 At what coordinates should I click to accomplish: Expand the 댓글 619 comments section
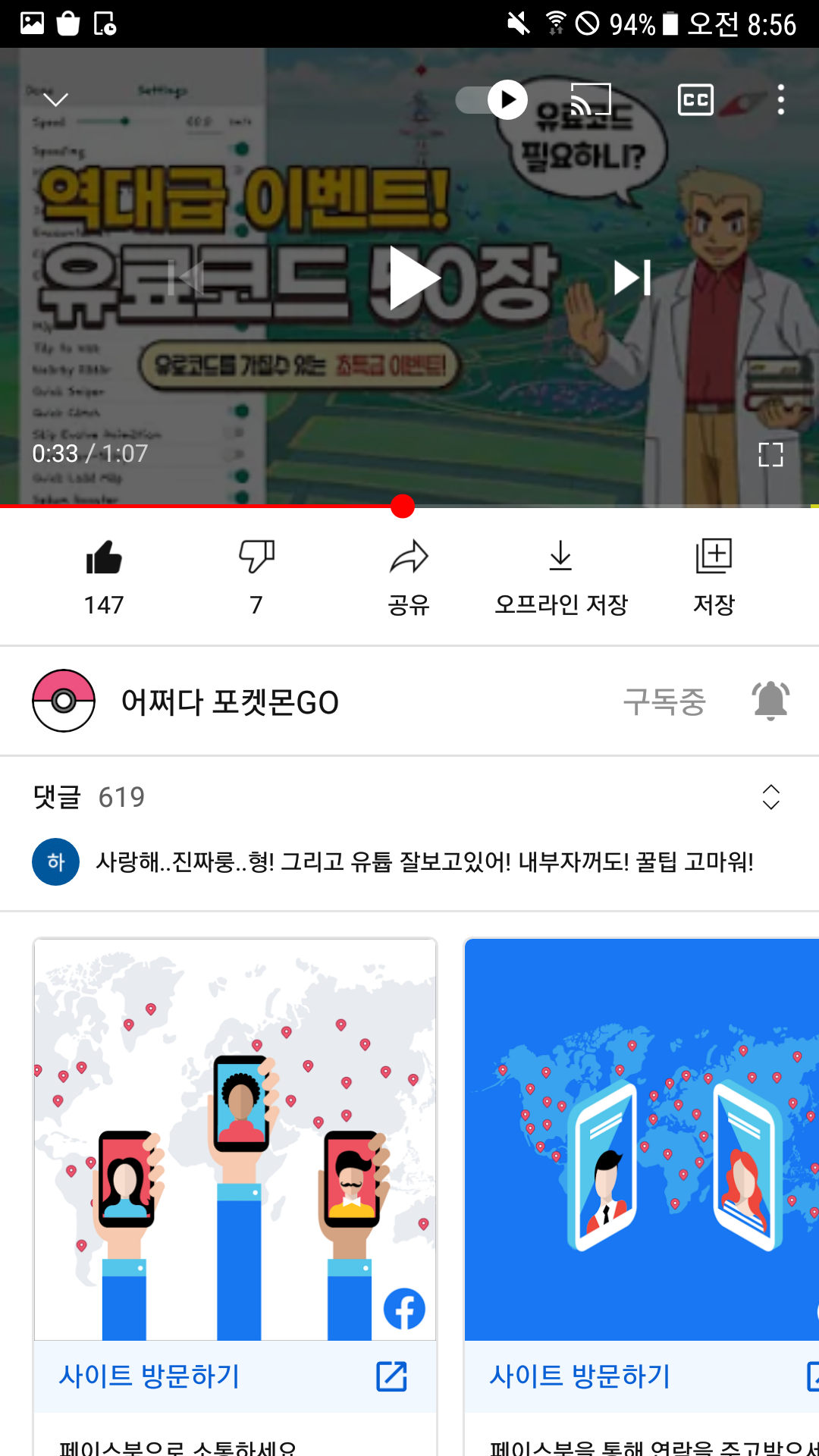tap(770, 797)
